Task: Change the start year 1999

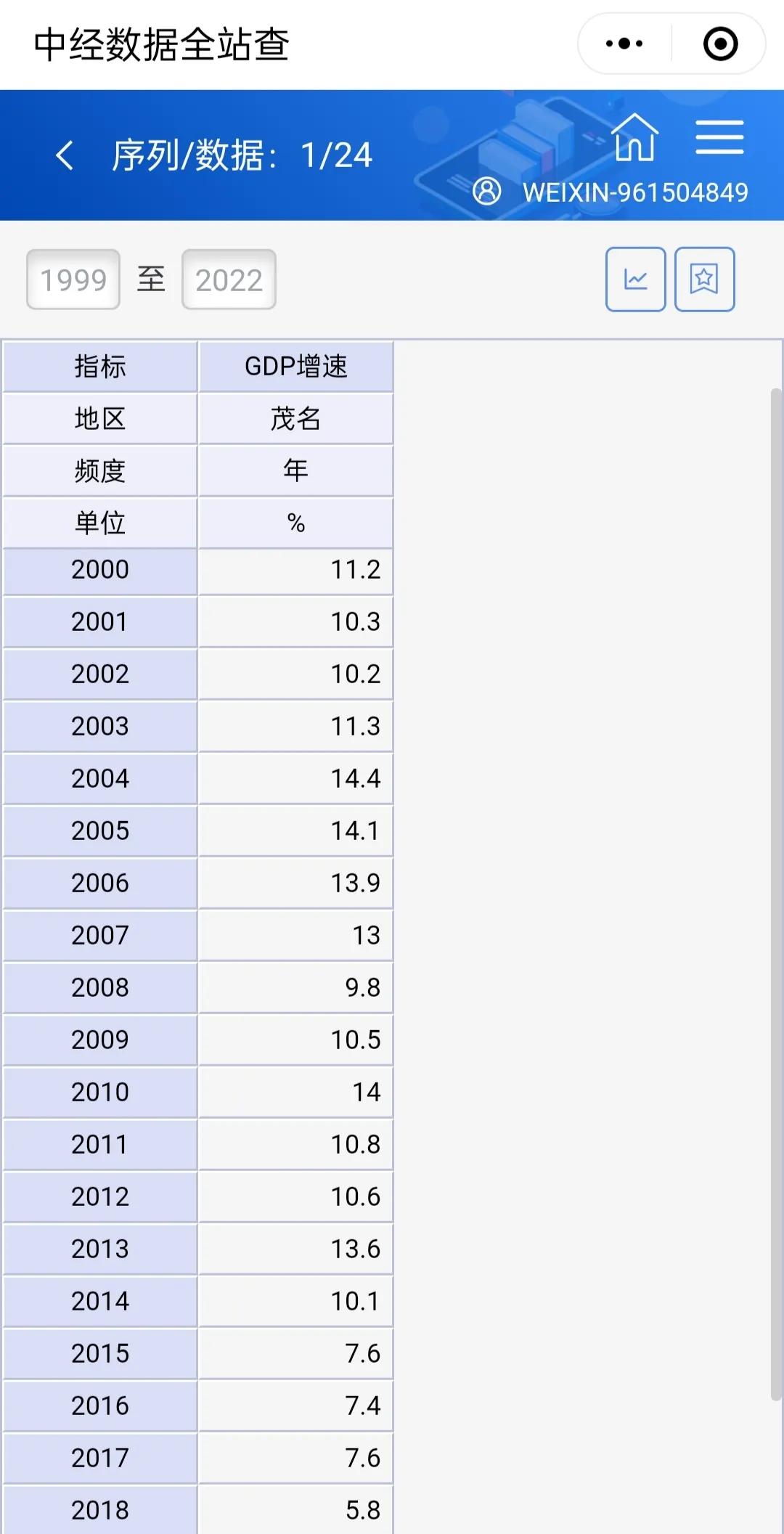Action: coord(73,280)
